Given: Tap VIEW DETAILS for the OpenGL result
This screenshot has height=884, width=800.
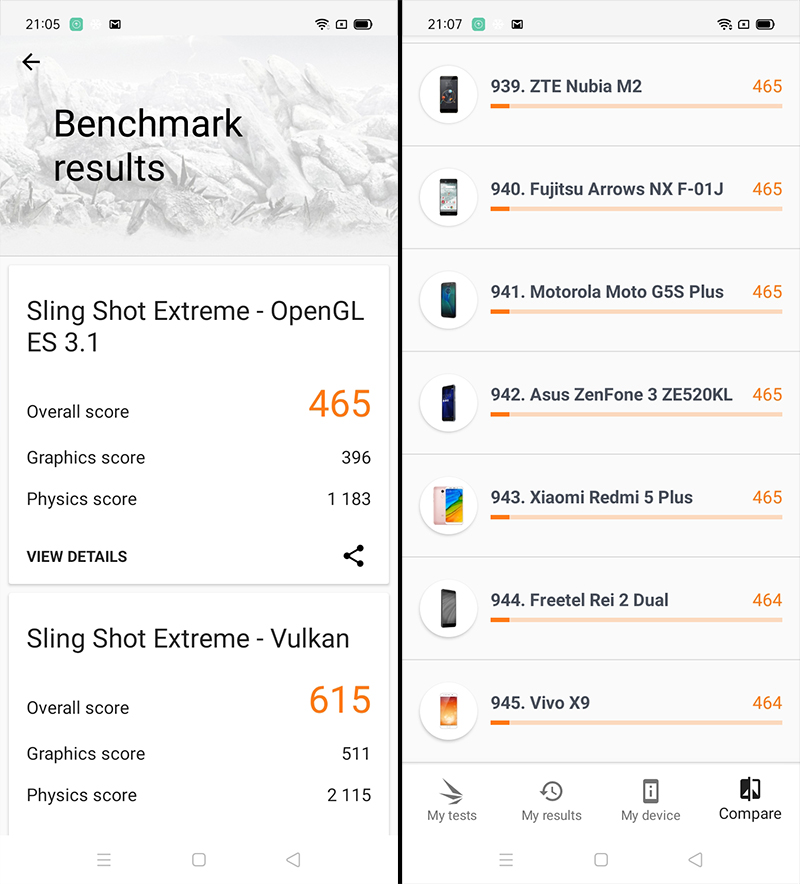Looking at the screenshot, I should [76, 556].
